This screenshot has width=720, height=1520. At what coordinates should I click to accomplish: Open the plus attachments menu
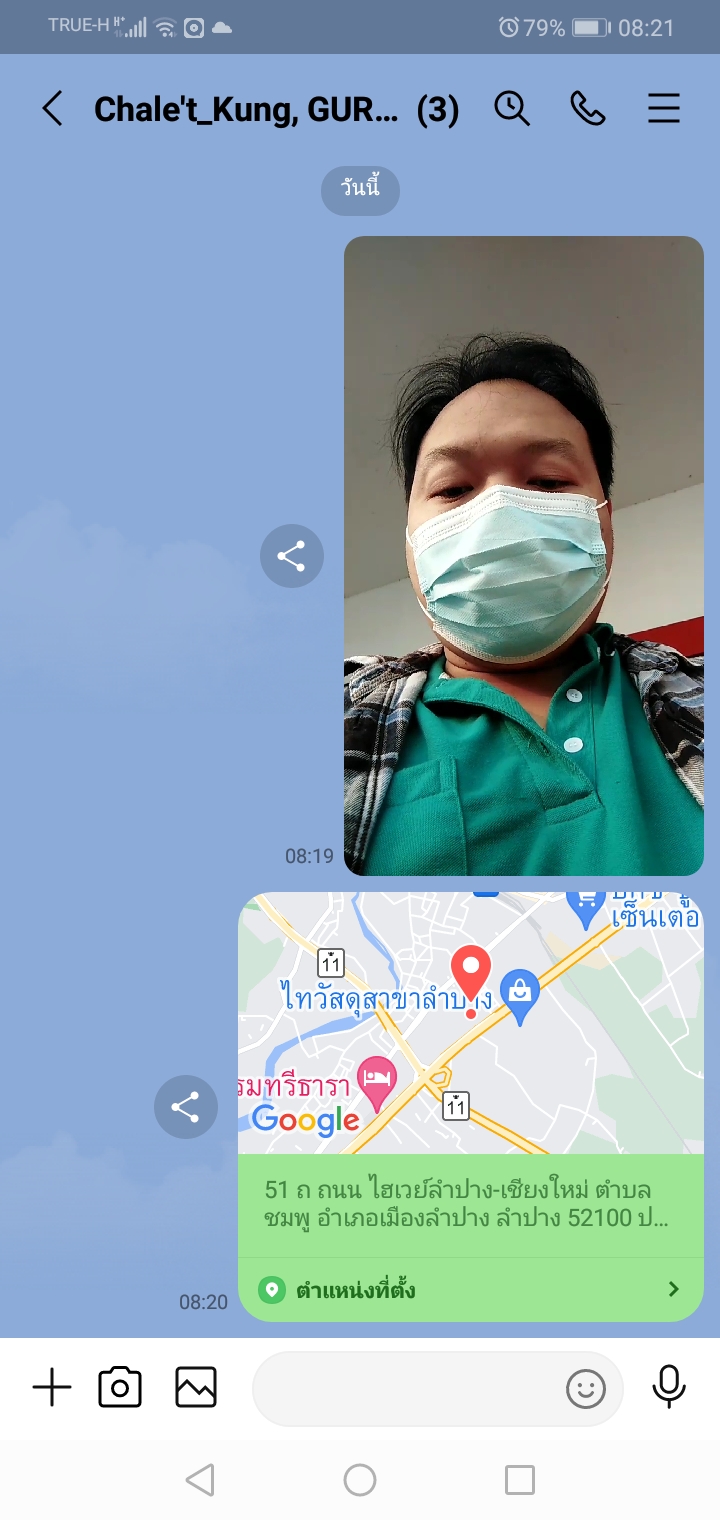coord(52,1388)
